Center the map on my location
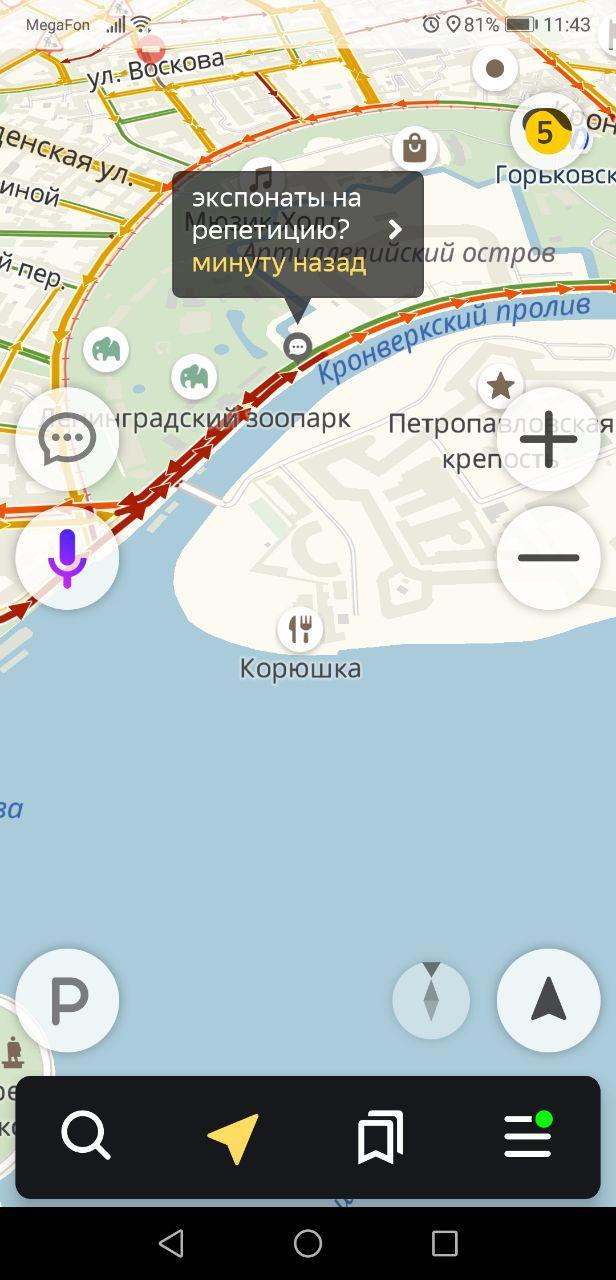This screenshot has height=1280, width=616. [548, 999]
